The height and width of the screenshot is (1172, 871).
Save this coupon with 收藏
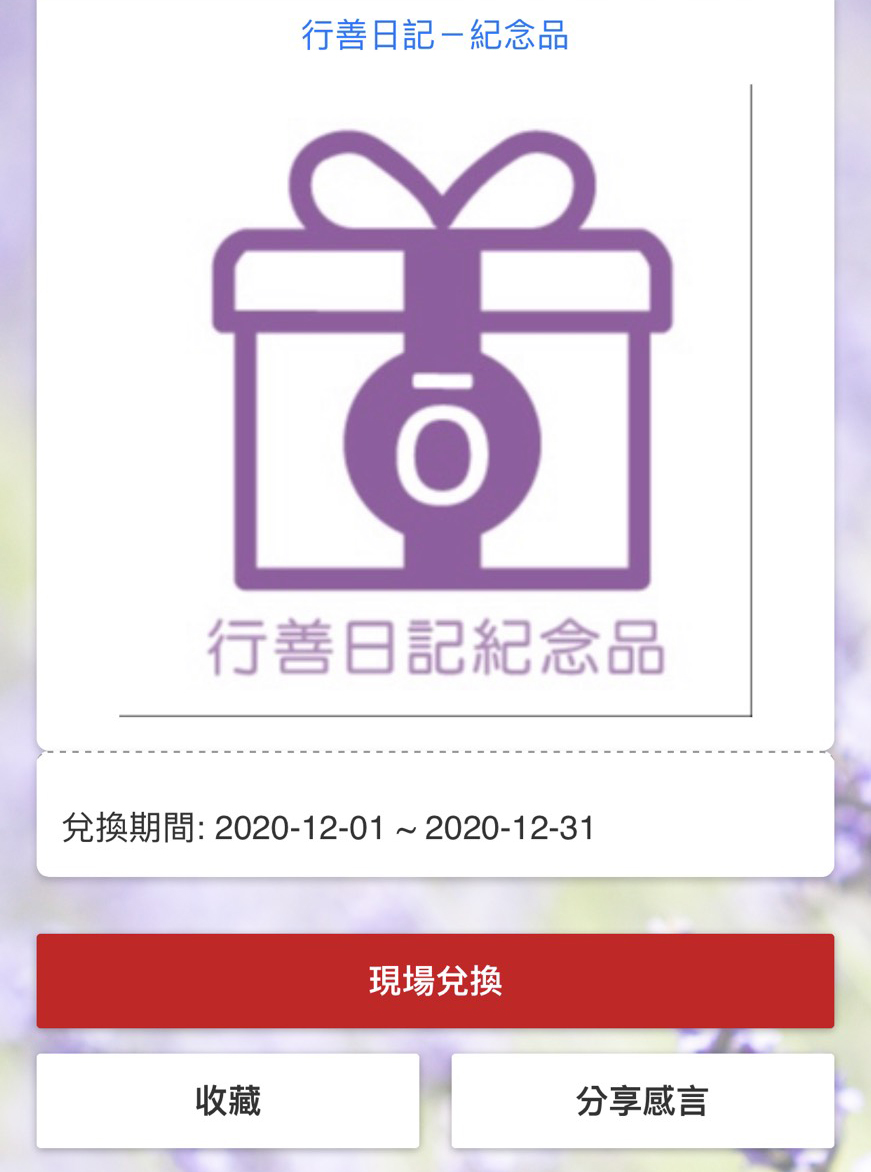coord(228,1101)
